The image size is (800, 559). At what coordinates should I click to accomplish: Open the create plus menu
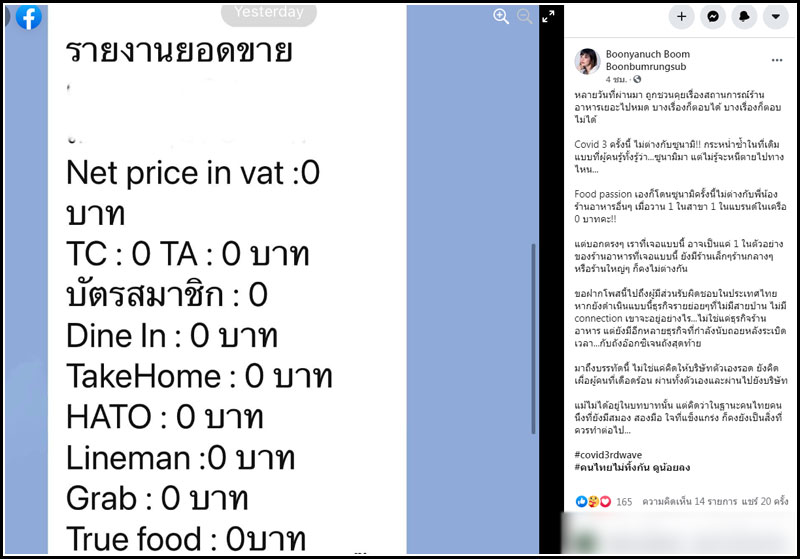(x=682, y=17)
